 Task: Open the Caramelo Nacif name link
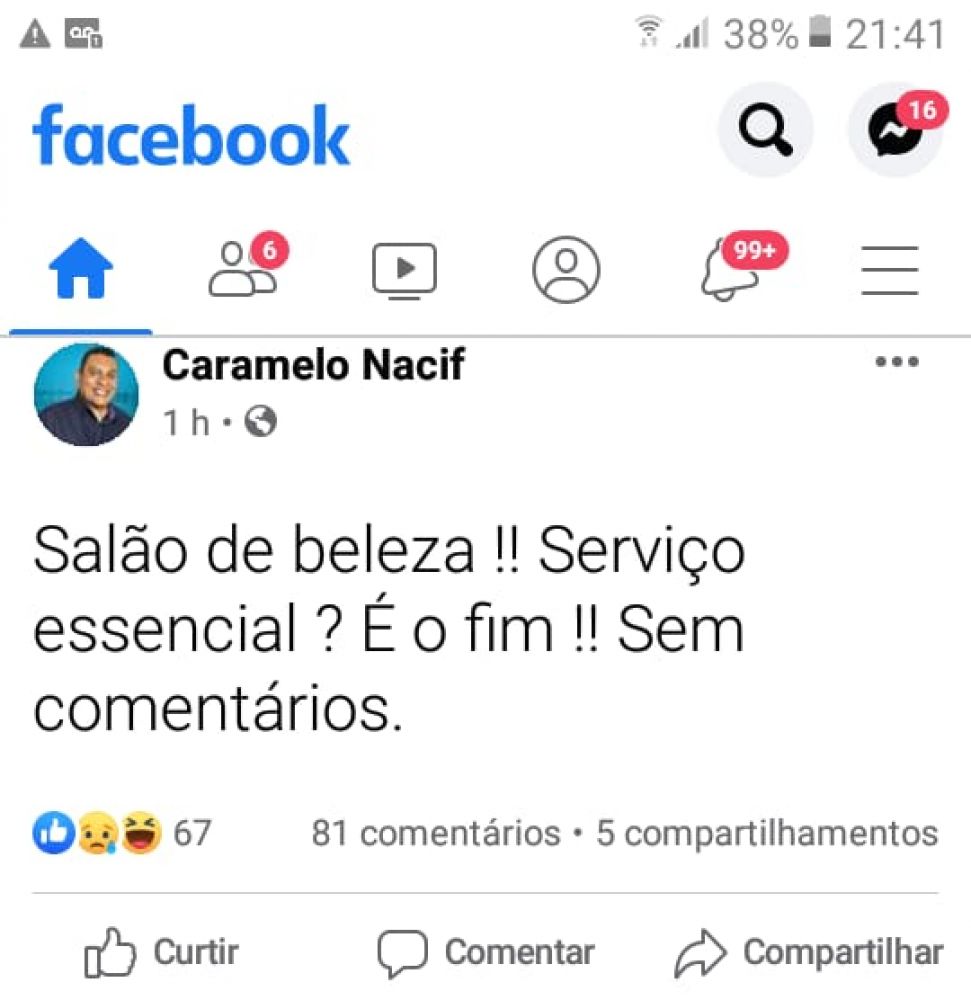[x=313, y=366]
